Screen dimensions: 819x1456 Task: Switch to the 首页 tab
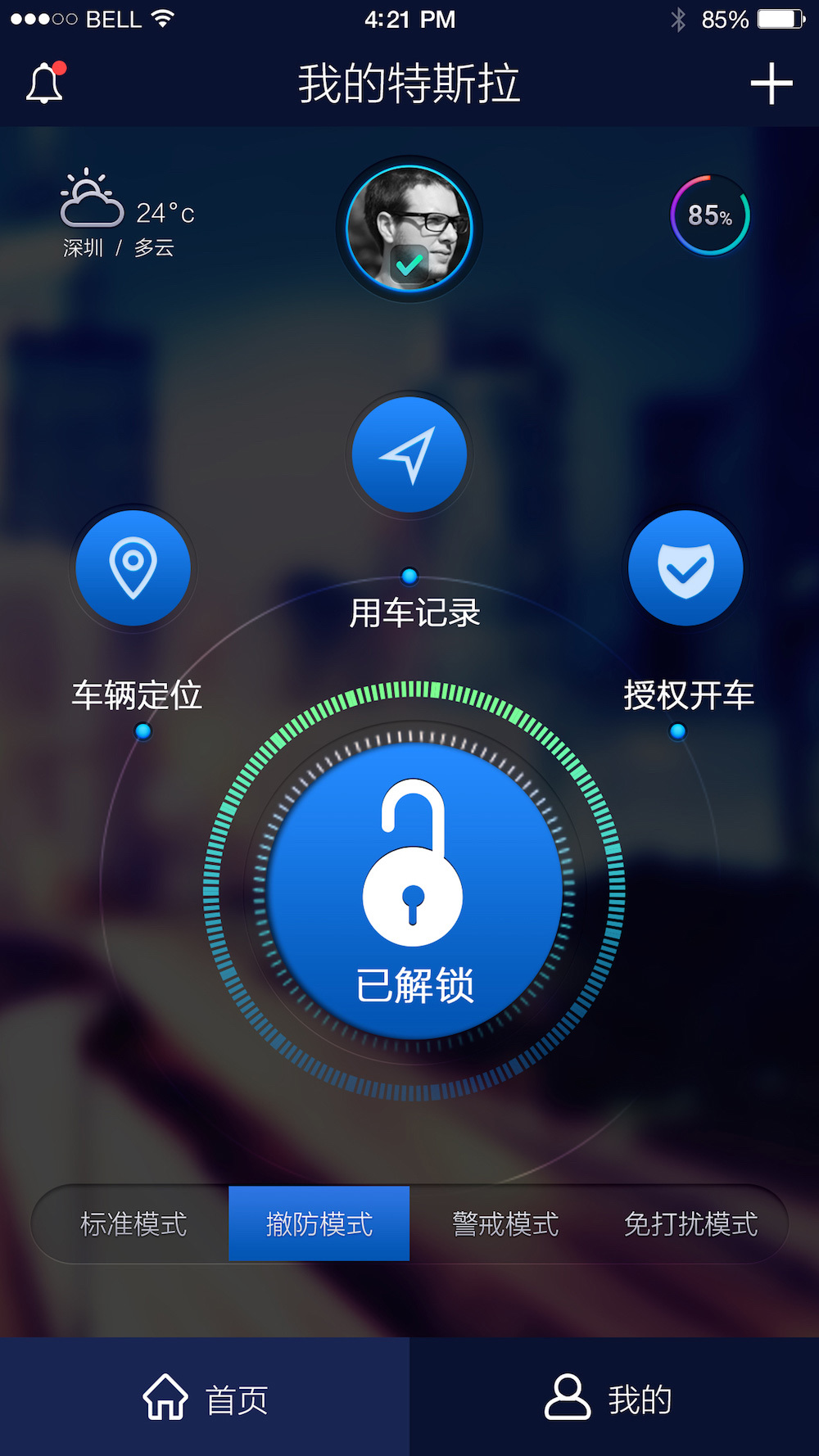point(205,1398)
